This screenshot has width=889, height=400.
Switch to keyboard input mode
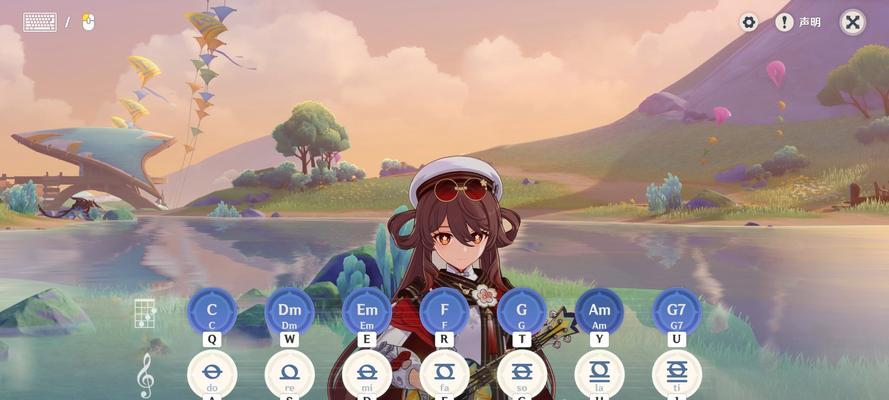40,22
